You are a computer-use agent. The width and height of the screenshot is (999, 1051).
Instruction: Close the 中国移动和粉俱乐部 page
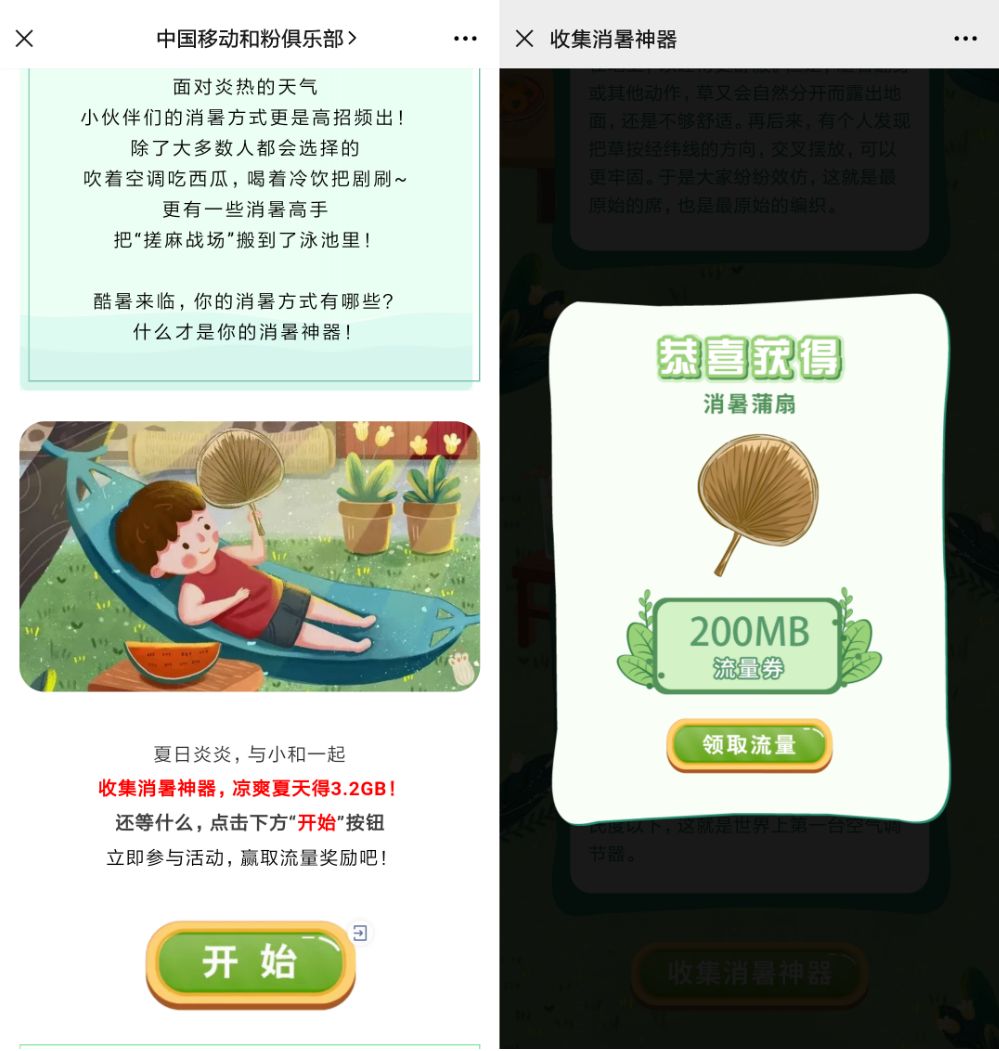tap(24, 38)
